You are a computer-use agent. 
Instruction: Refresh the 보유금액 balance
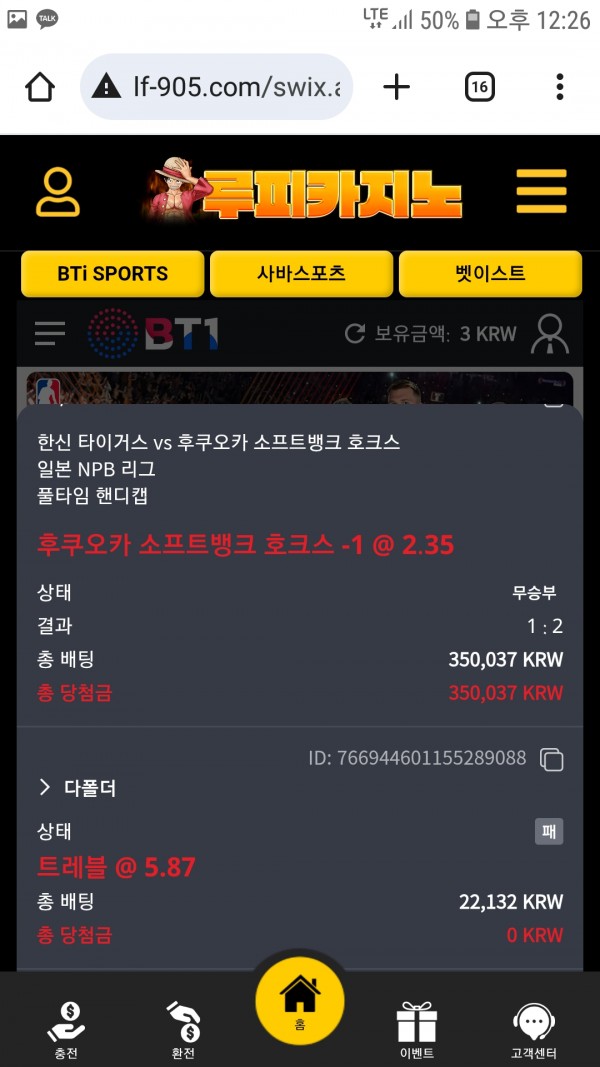pos(354,334)
